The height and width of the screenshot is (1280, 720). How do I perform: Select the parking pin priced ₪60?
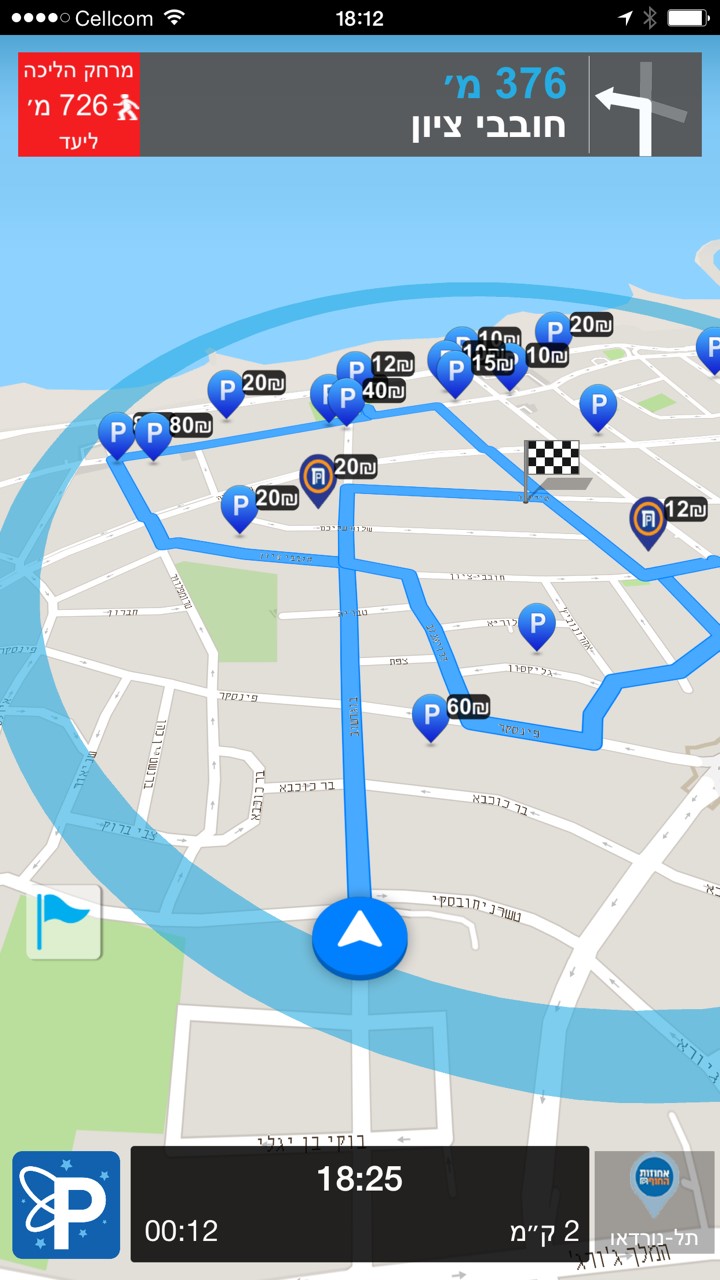[430, 715]
